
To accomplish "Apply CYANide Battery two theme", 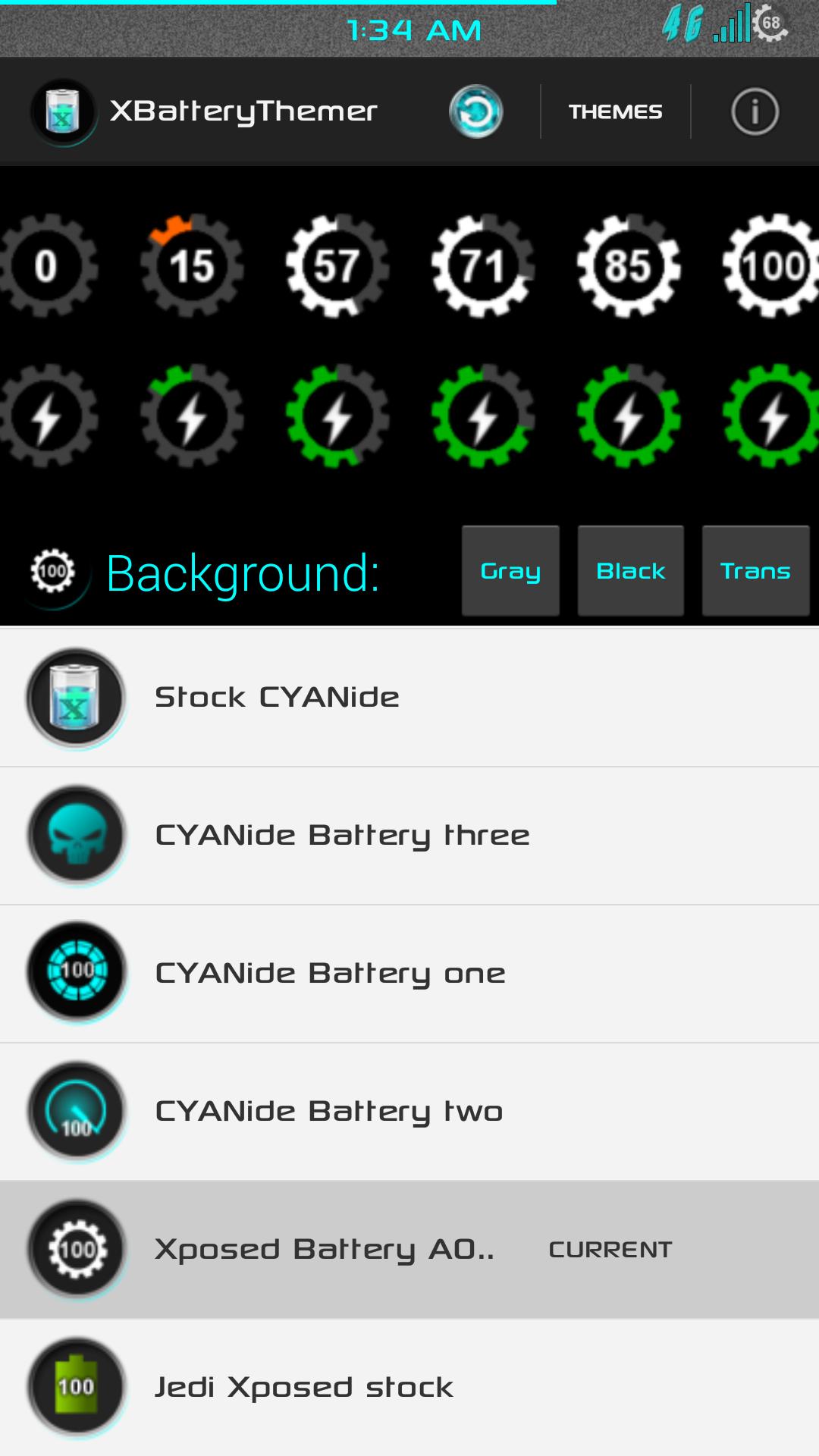I will coord(409,1111).
